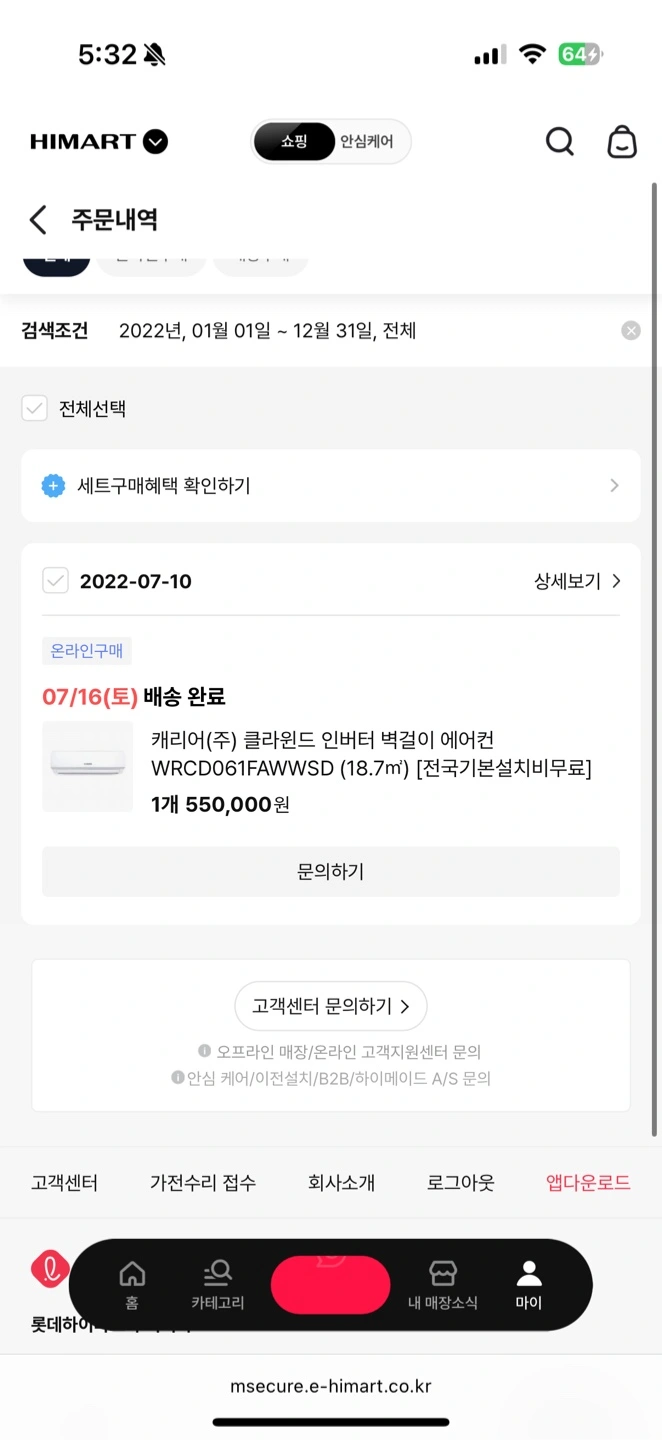This screenshot has height=1440, width=662.
Task: Open the 캐리어 air conditioner product image
Action: coord(88,766)
